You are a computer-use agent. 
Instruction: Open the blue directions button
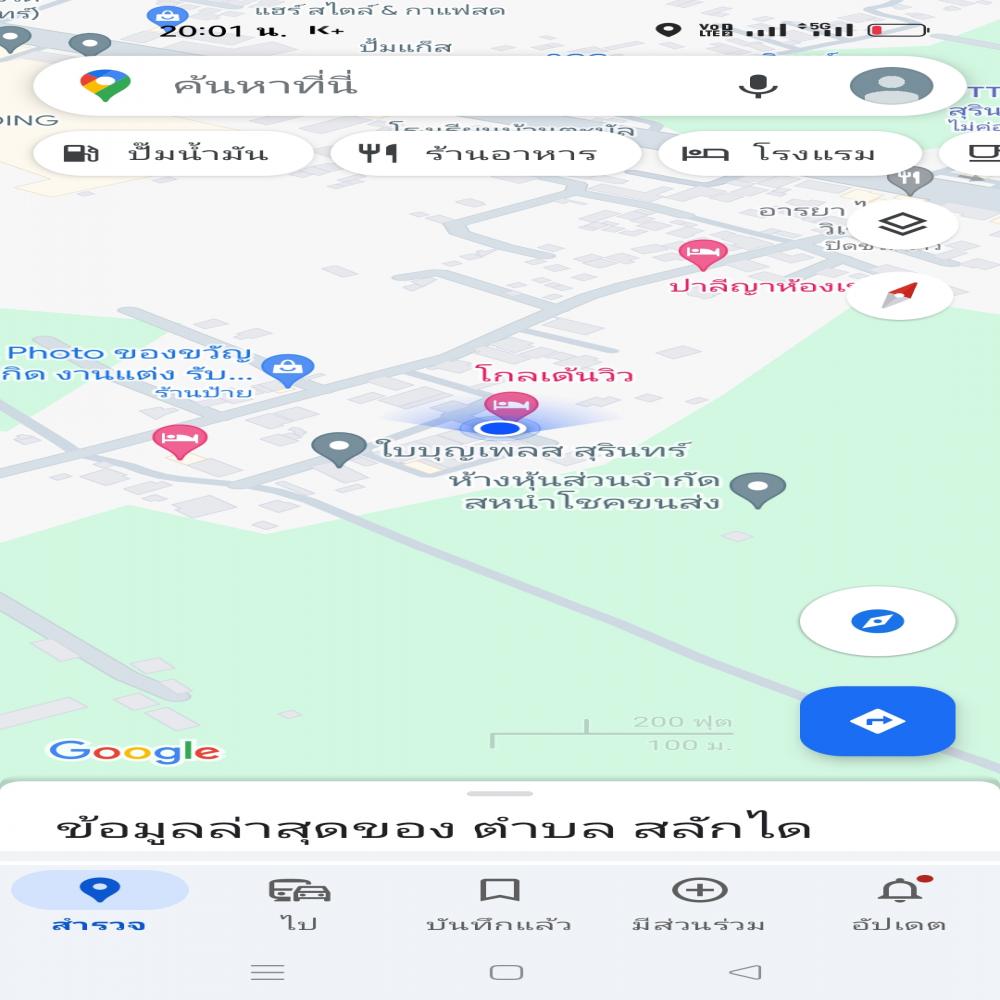click(x=877, y=721)
